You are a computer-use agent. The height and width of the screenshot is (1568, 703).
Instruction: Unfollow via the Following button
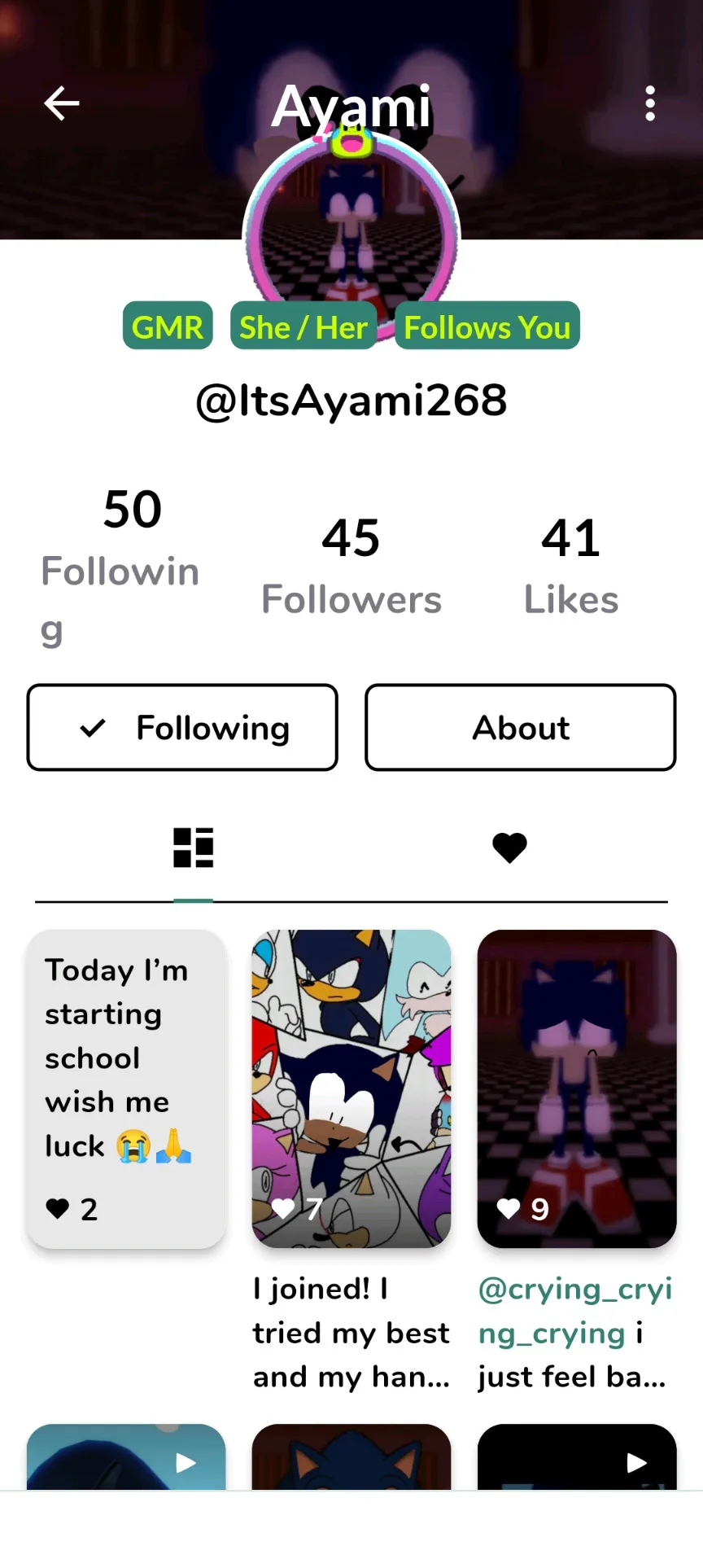click(182, 727)
